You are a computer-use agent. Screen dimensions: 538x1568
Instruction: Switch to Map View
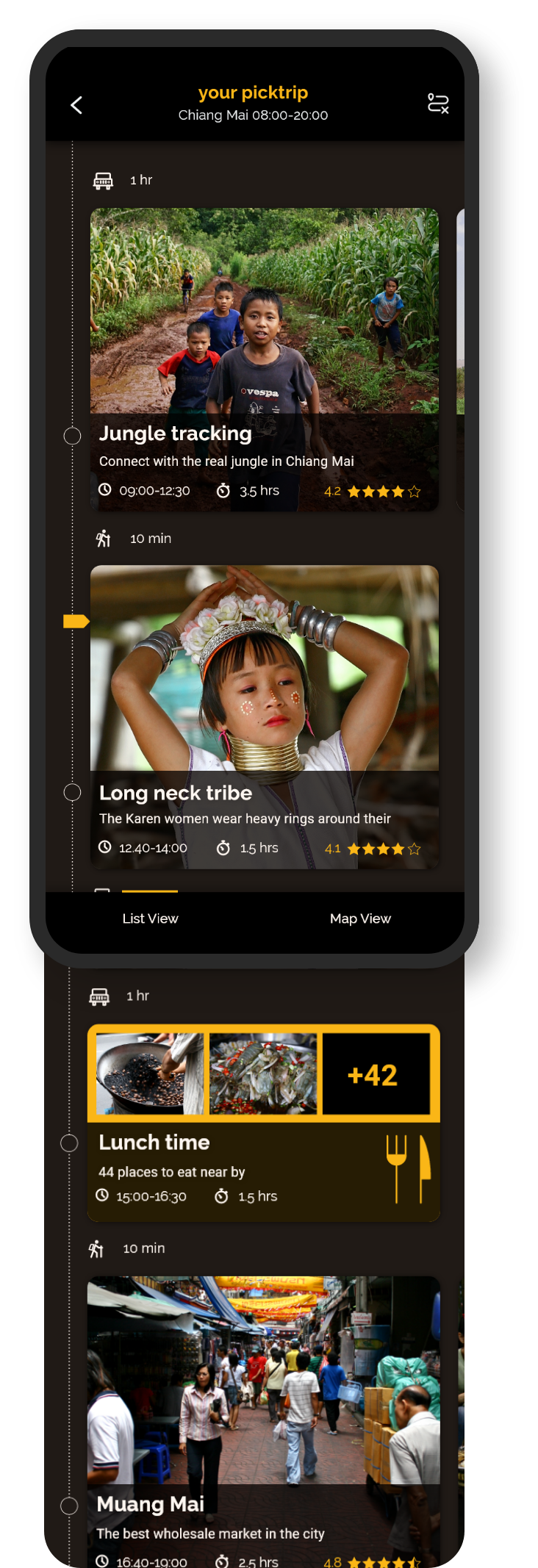[360, 918]
